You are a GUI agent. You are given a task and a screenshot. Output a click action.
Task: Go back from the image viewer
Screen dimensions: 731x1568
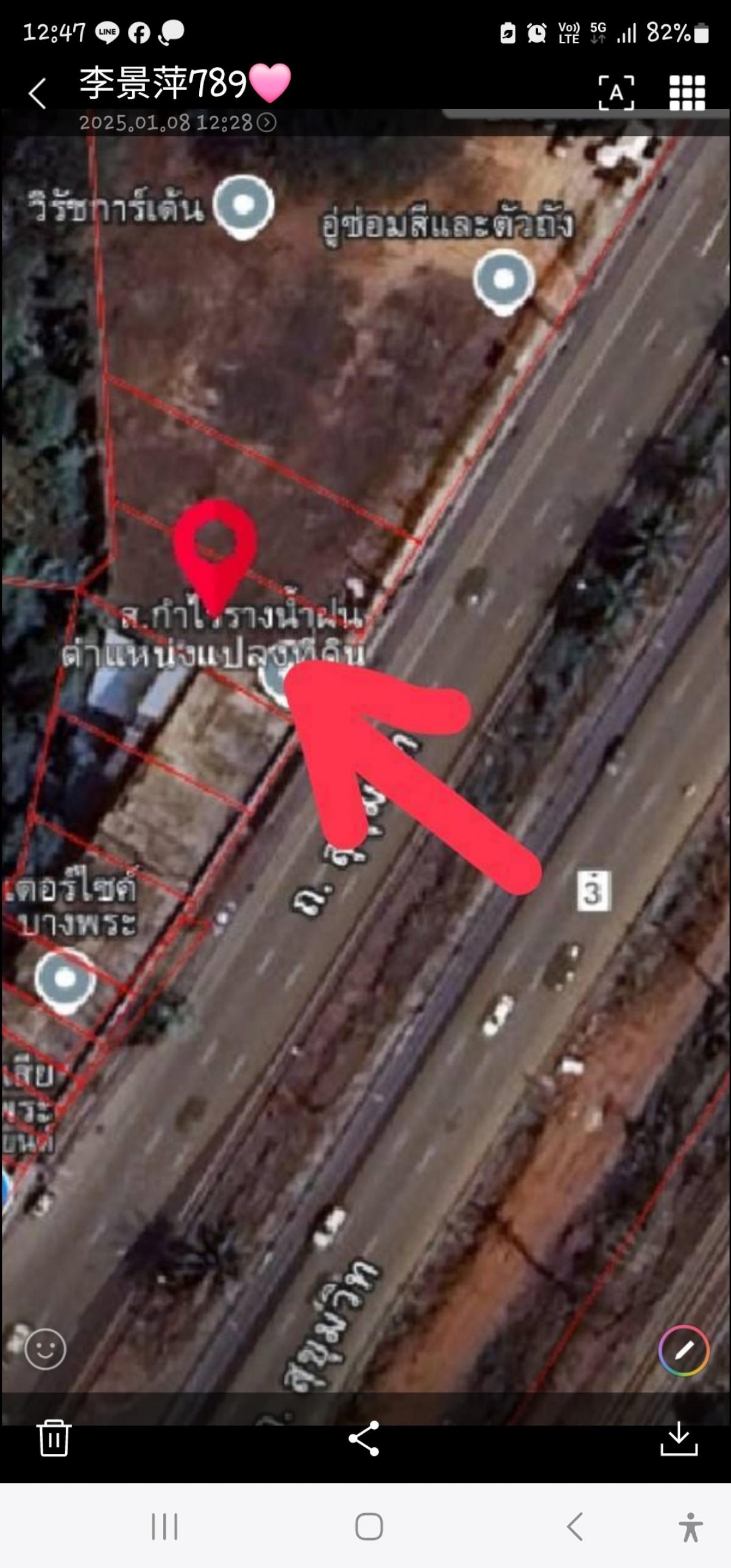pos(37,93)
